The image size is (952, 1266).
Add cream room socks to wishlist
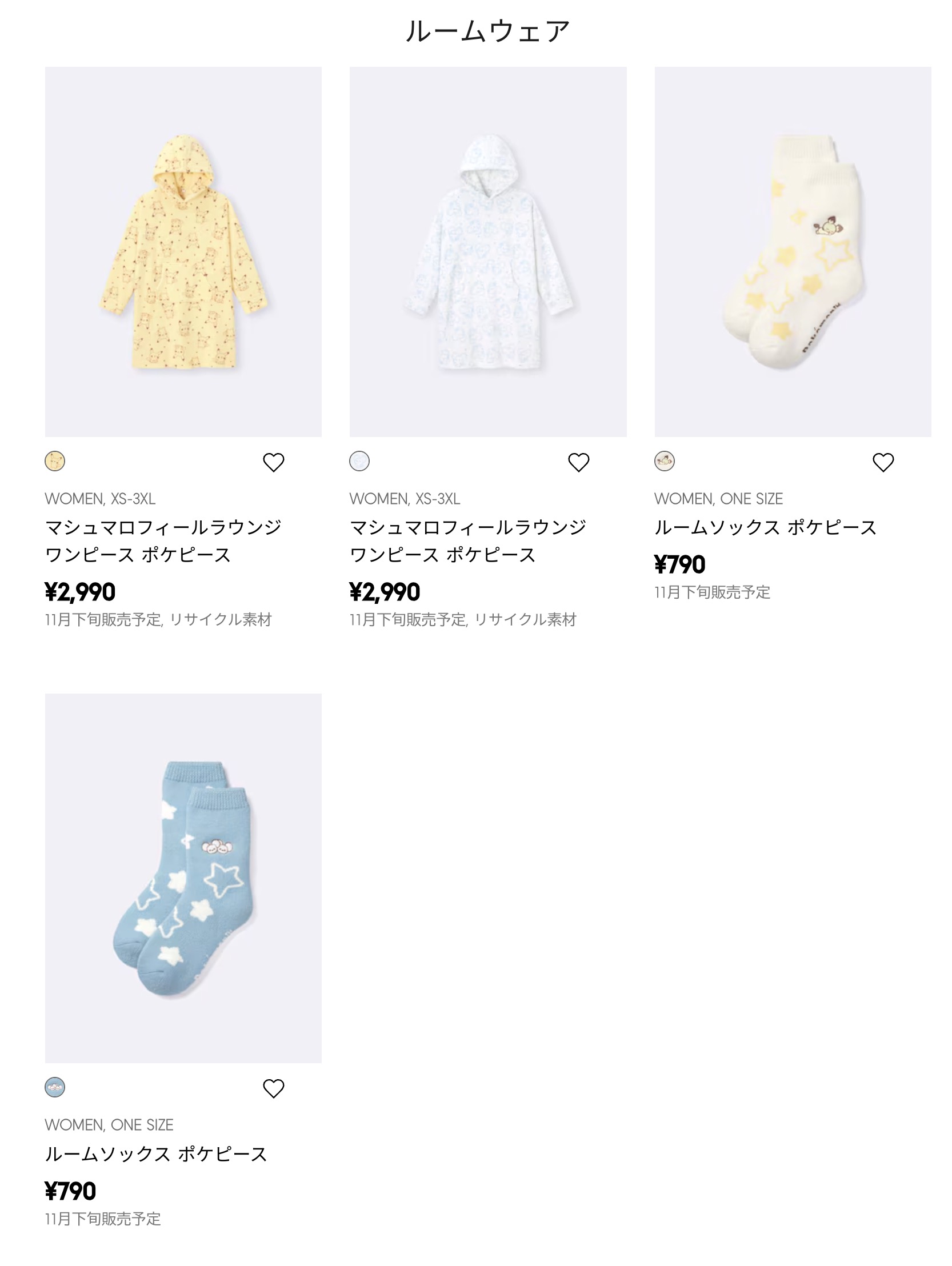pyautogui.click(x=883, y=462)
